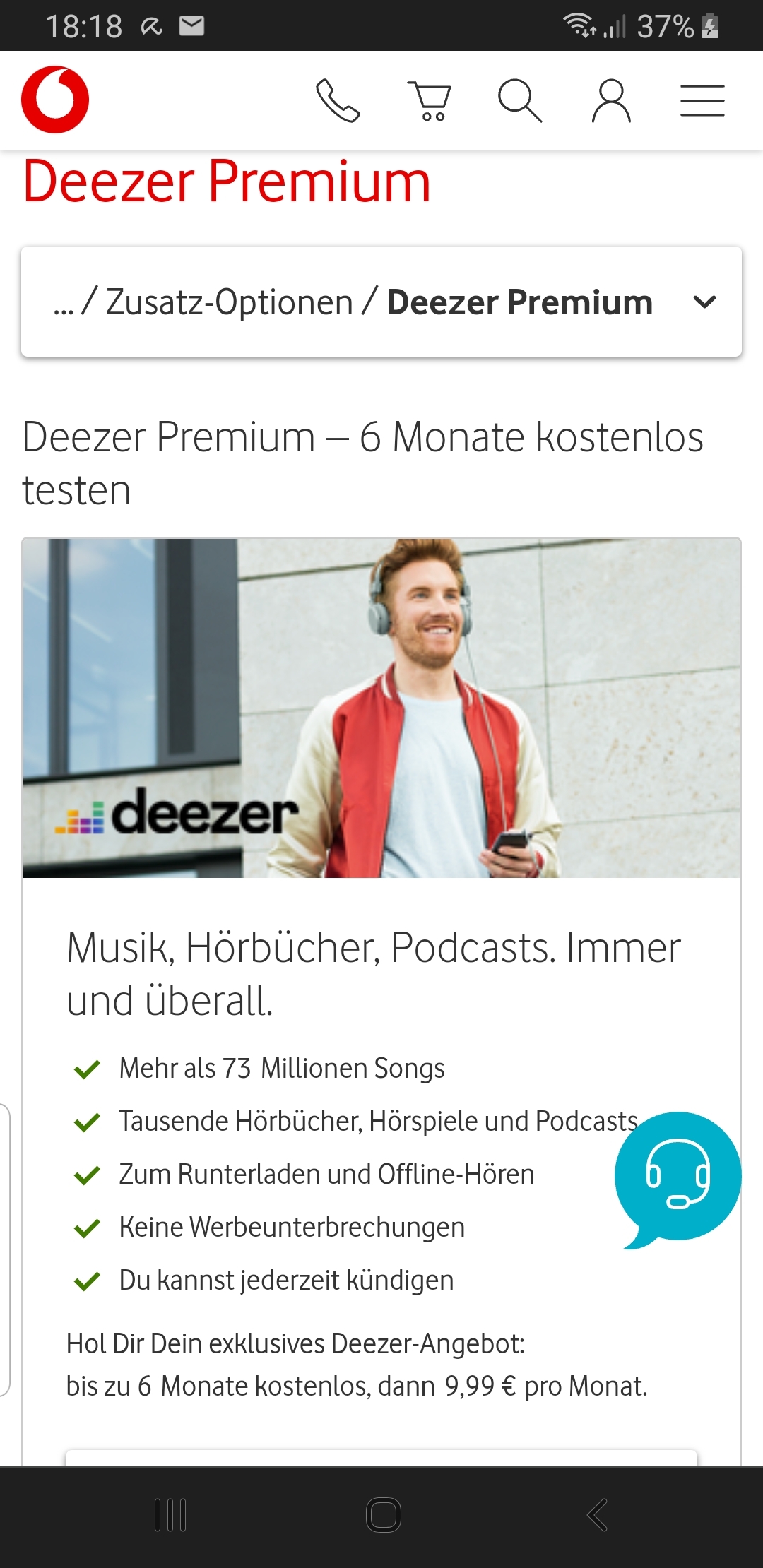This screenshot has height=1568, width=763.
Task: Start the support chat headset bubble
Action: (x=678, y=1178)
